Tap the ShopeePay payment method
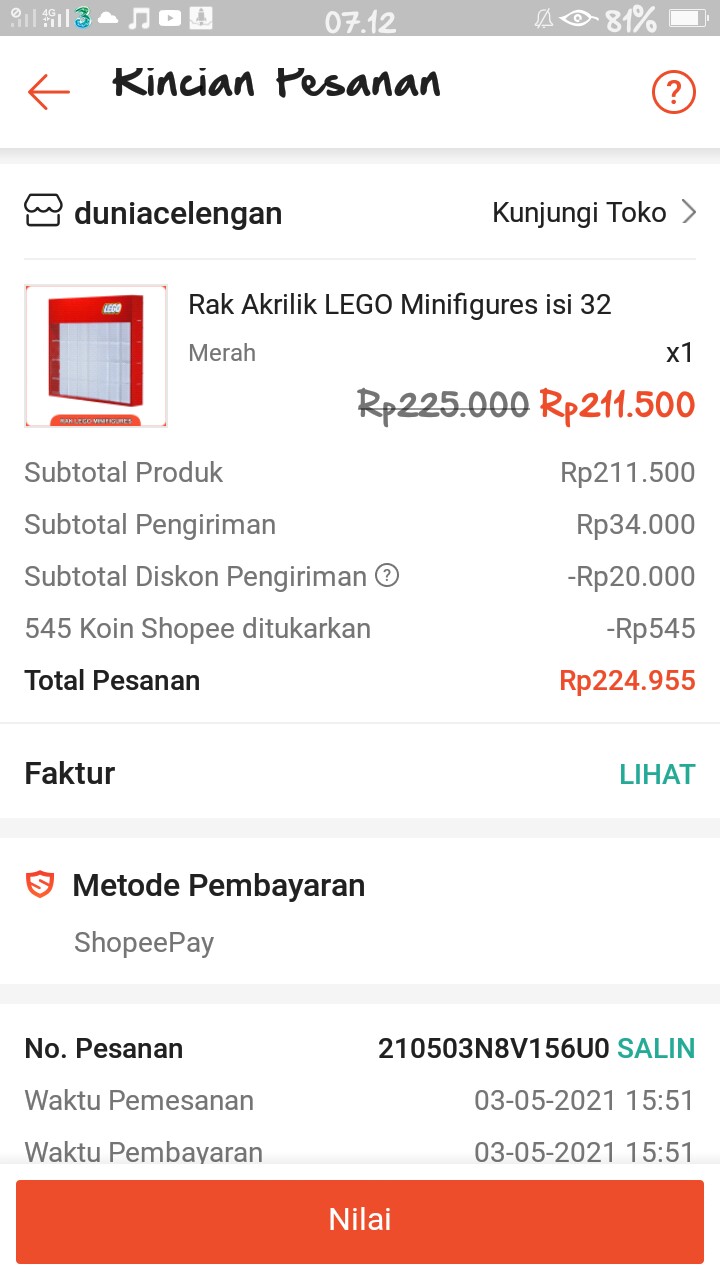The height and width of the screenshot is (1280, 720). click(143, 941)
